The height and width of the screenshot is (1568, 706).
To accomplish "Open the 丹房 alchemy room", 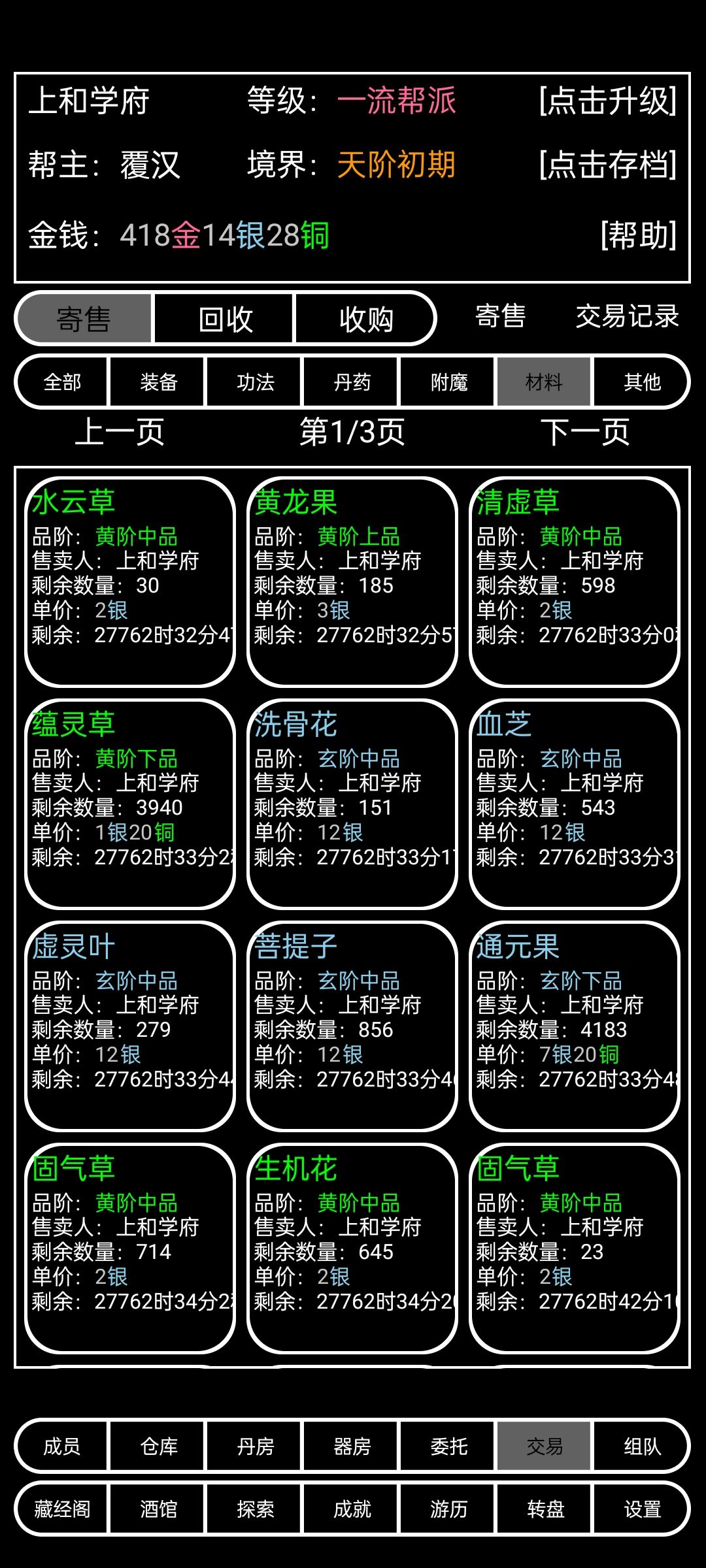I will coord(254,1448).
